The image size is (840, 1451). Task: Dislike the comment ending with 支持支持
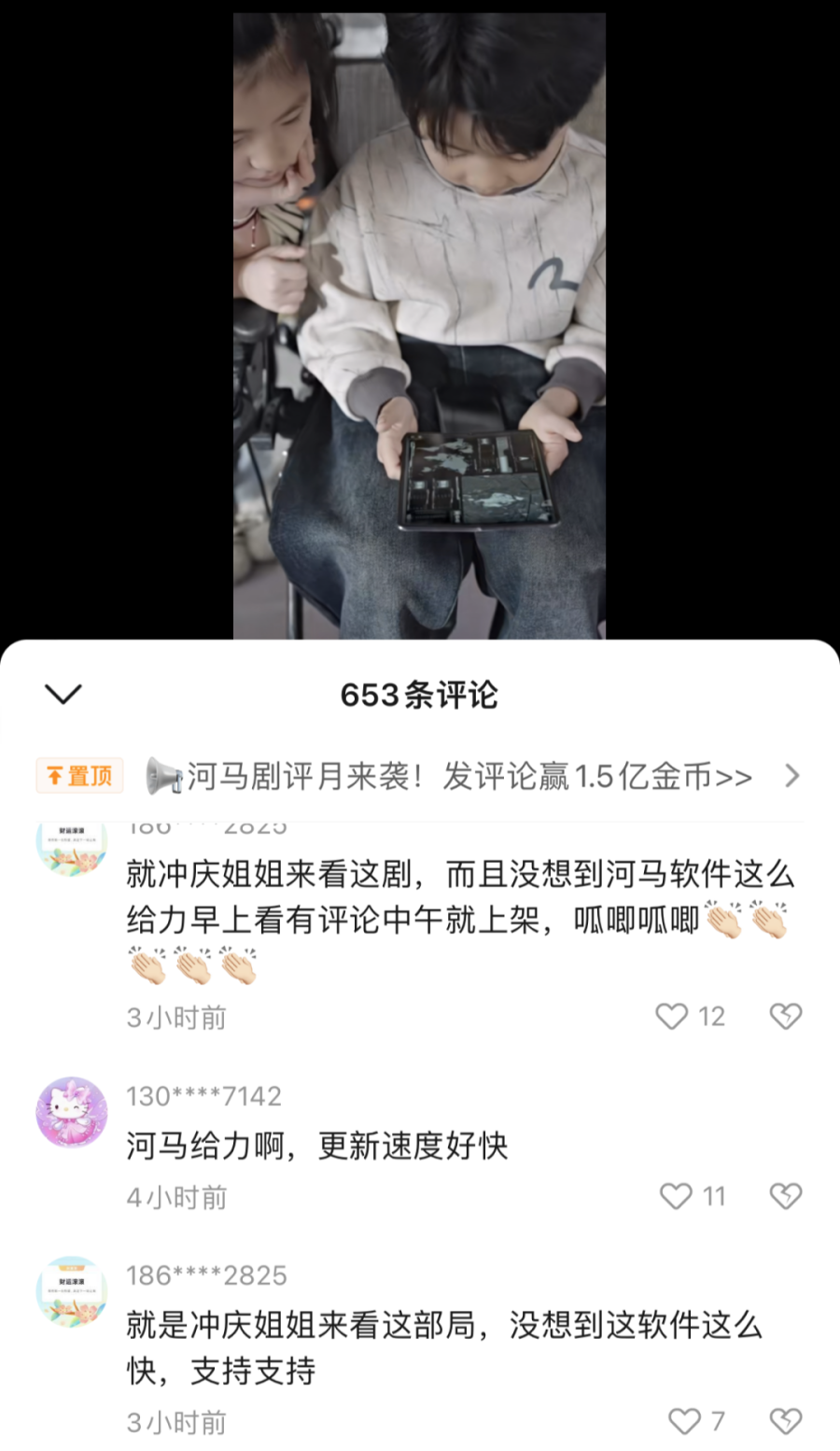(x=786, y=1421)
